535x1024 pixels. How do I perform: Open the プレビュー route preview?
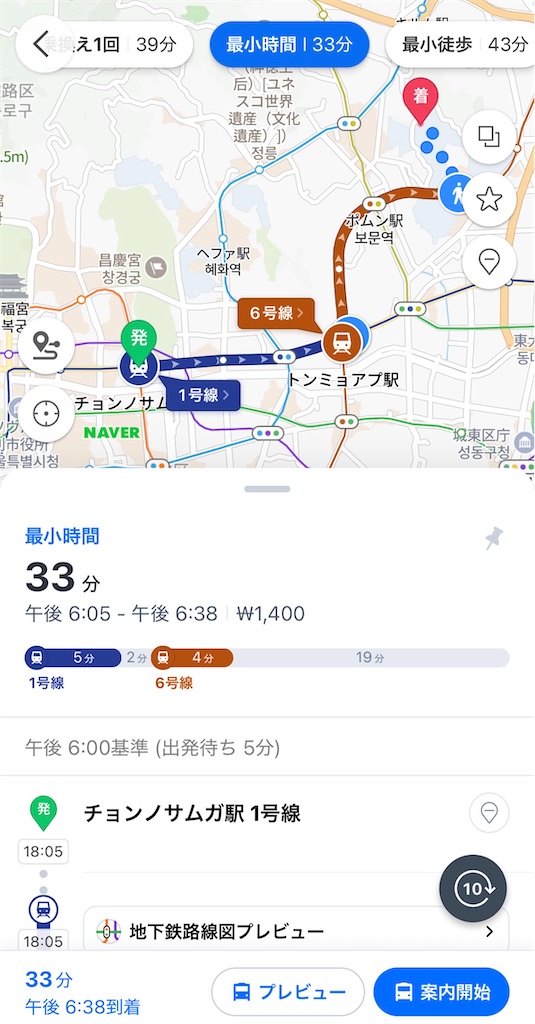(288, 992)
